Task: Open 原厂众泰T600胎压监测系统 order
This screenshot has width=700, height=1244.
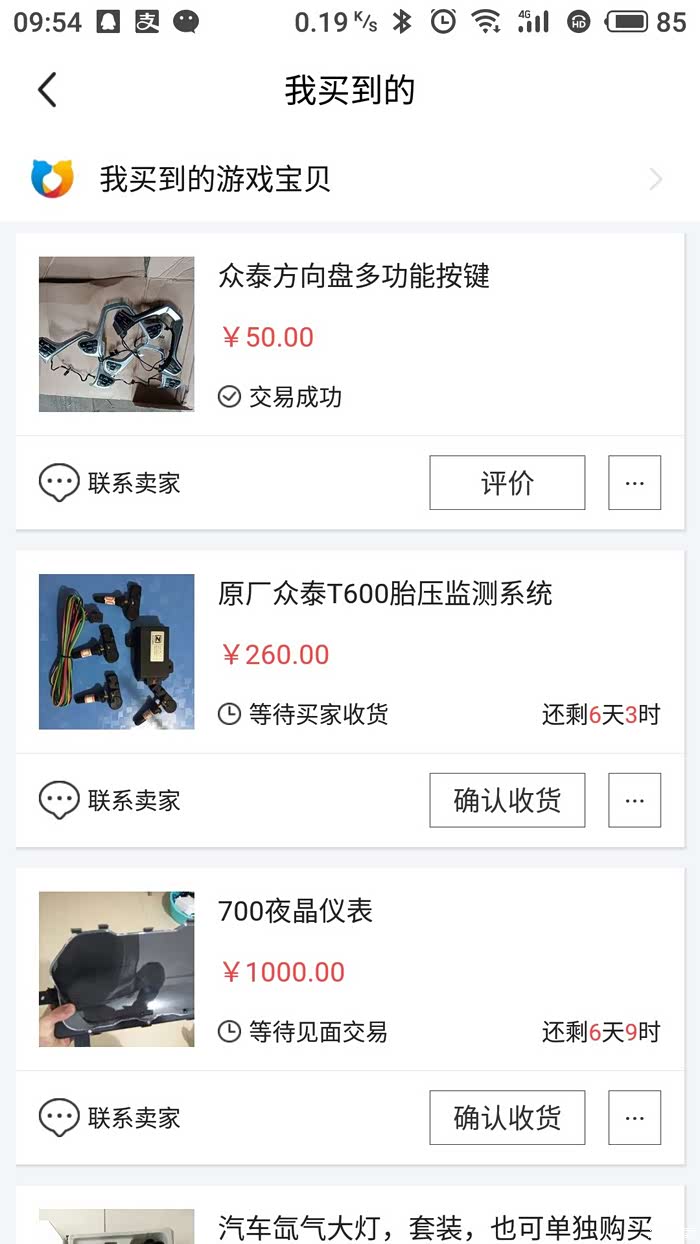Action: pos(385,594)
